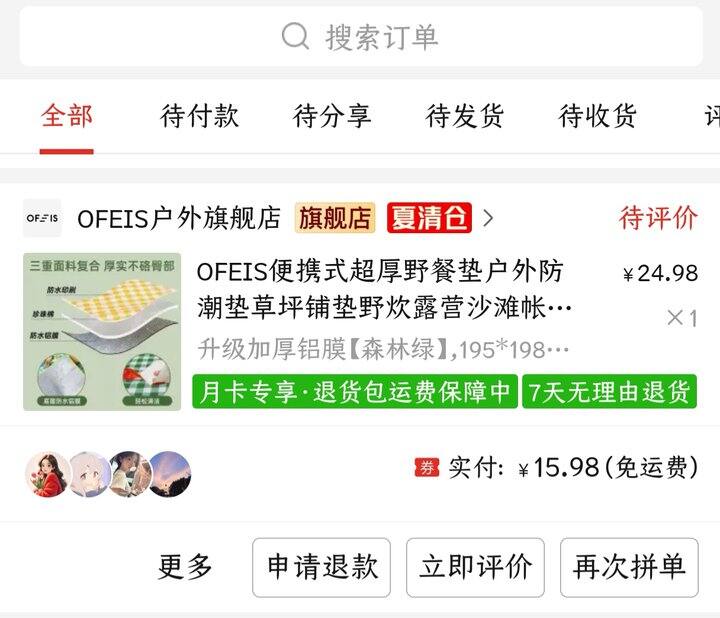
Task: Switch to the 待发货 tab
Action: pyautogui.click(x=465, y=116)
